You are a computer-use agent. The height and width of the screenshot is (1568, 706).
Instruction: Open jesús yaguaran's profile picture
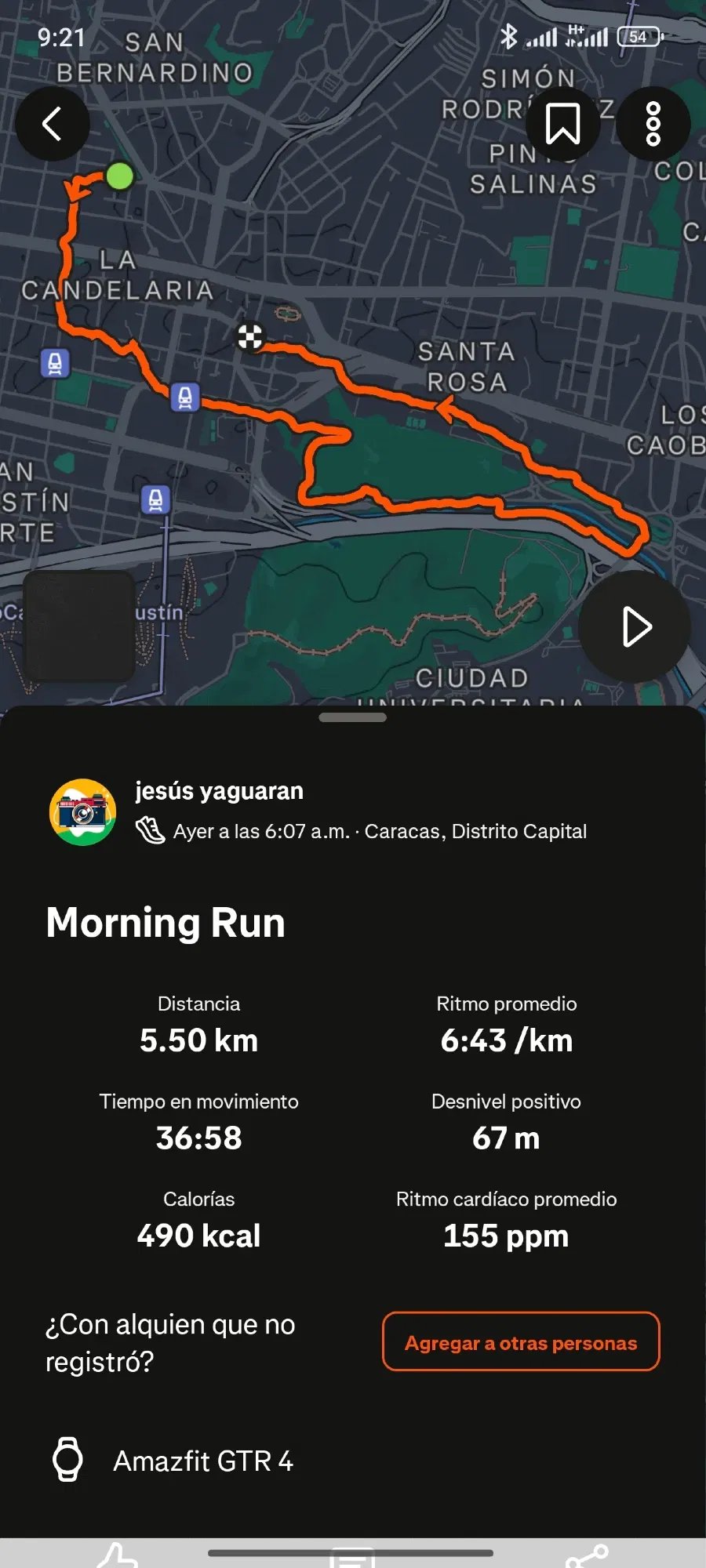pos(83,812)
